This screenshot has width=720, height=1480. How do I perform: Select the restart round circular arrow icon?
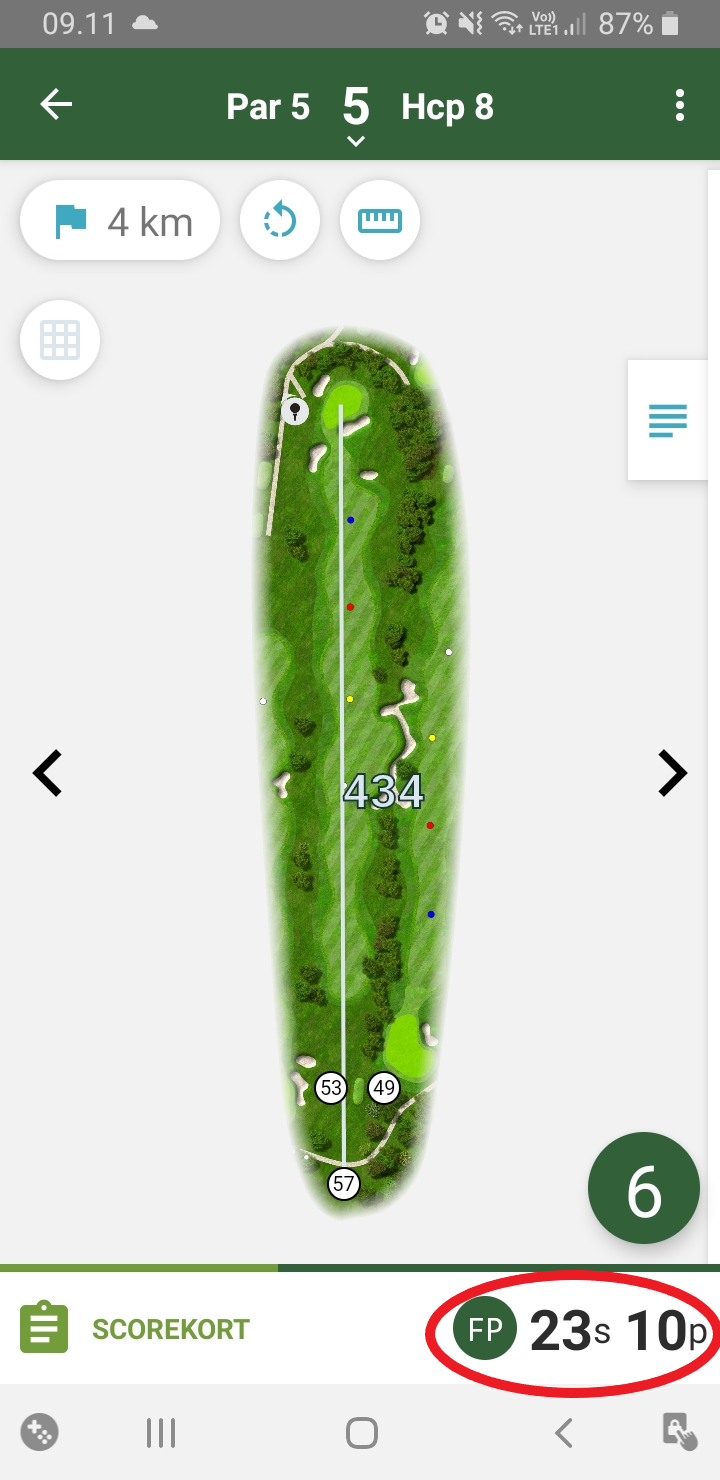coord(280,220)
